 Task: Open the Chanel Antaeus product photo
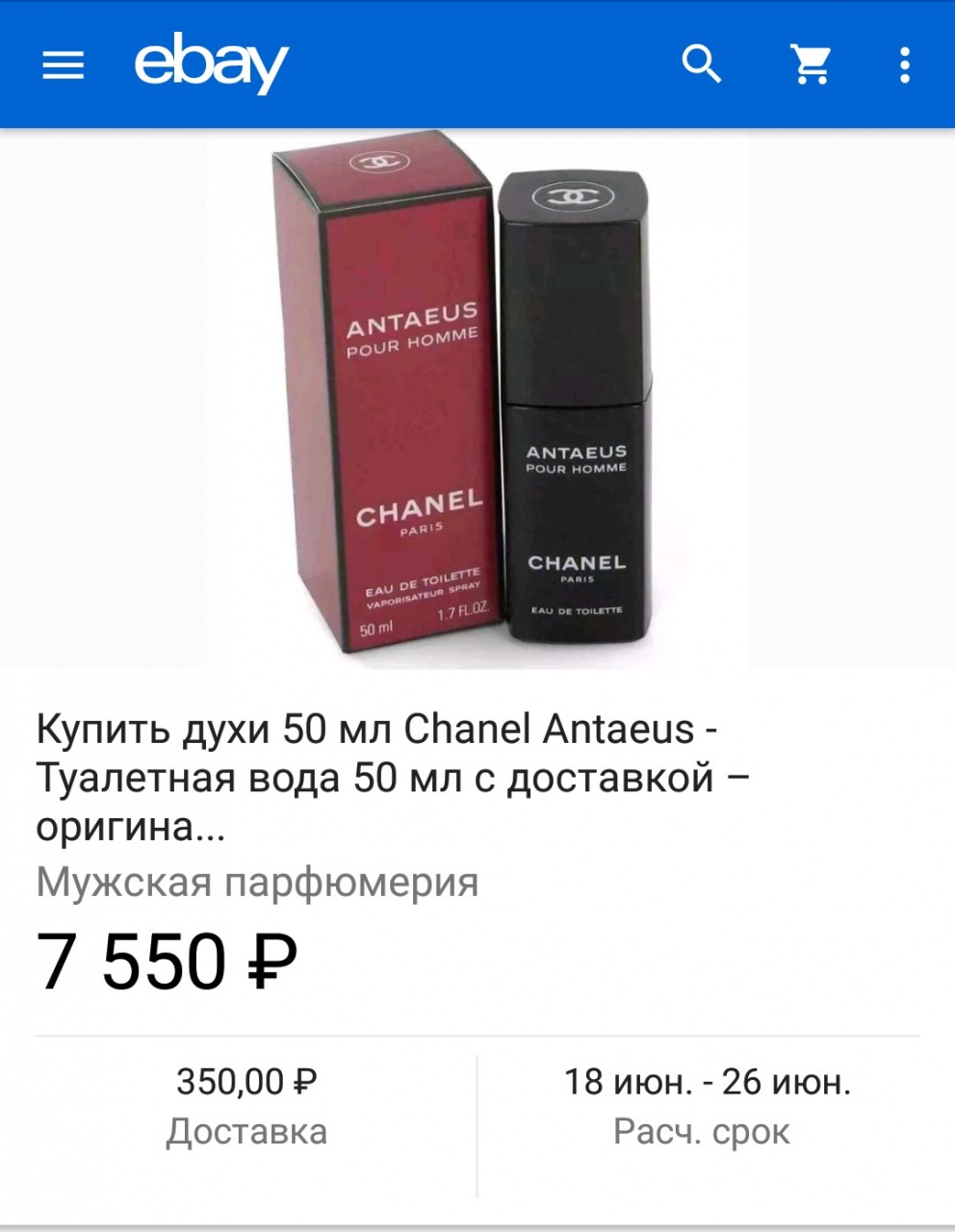tap(477, 399)
